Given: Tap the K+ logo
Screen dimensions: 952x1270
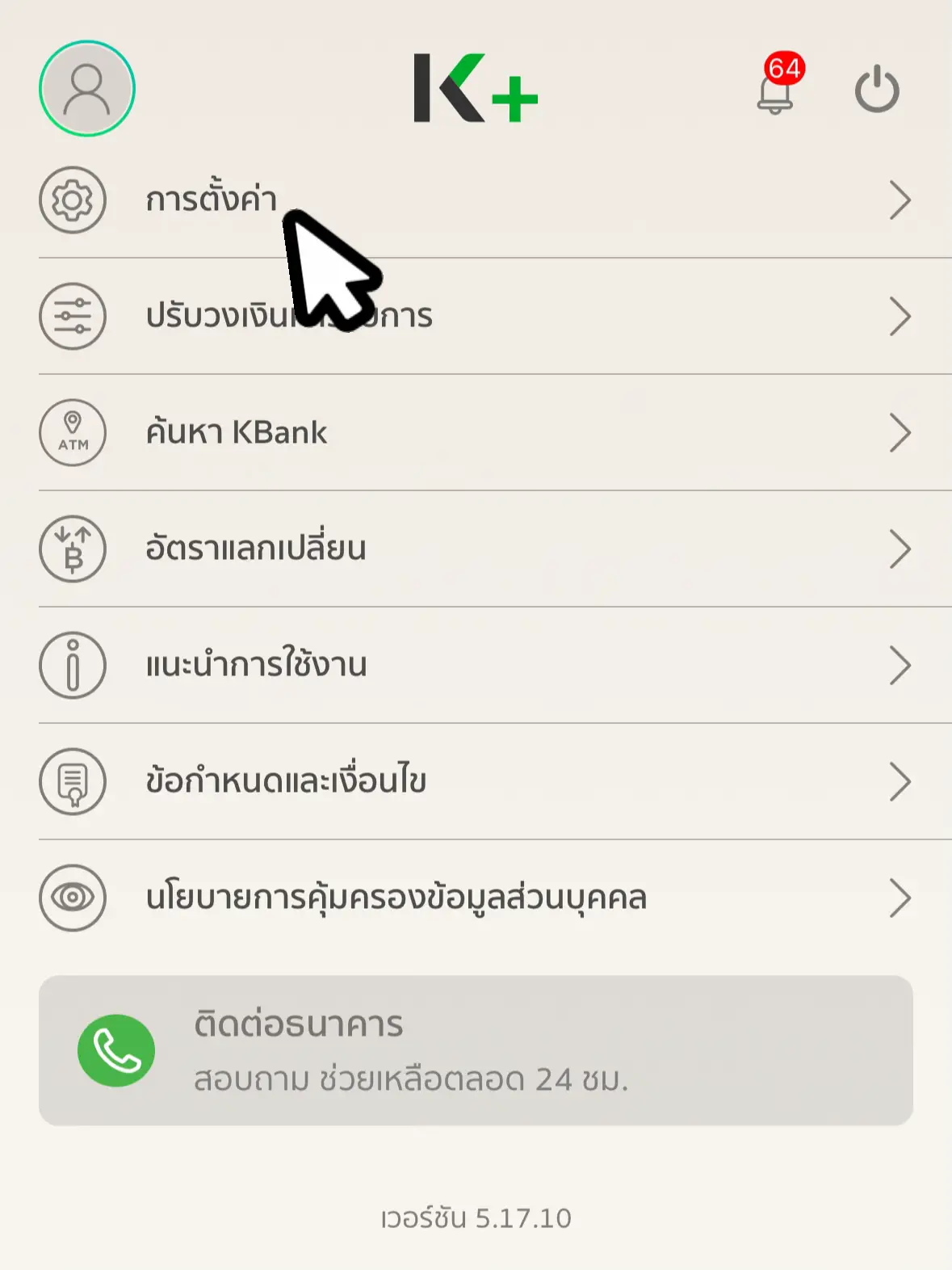Looking at the screenshot, I should [x=476, y=89].
